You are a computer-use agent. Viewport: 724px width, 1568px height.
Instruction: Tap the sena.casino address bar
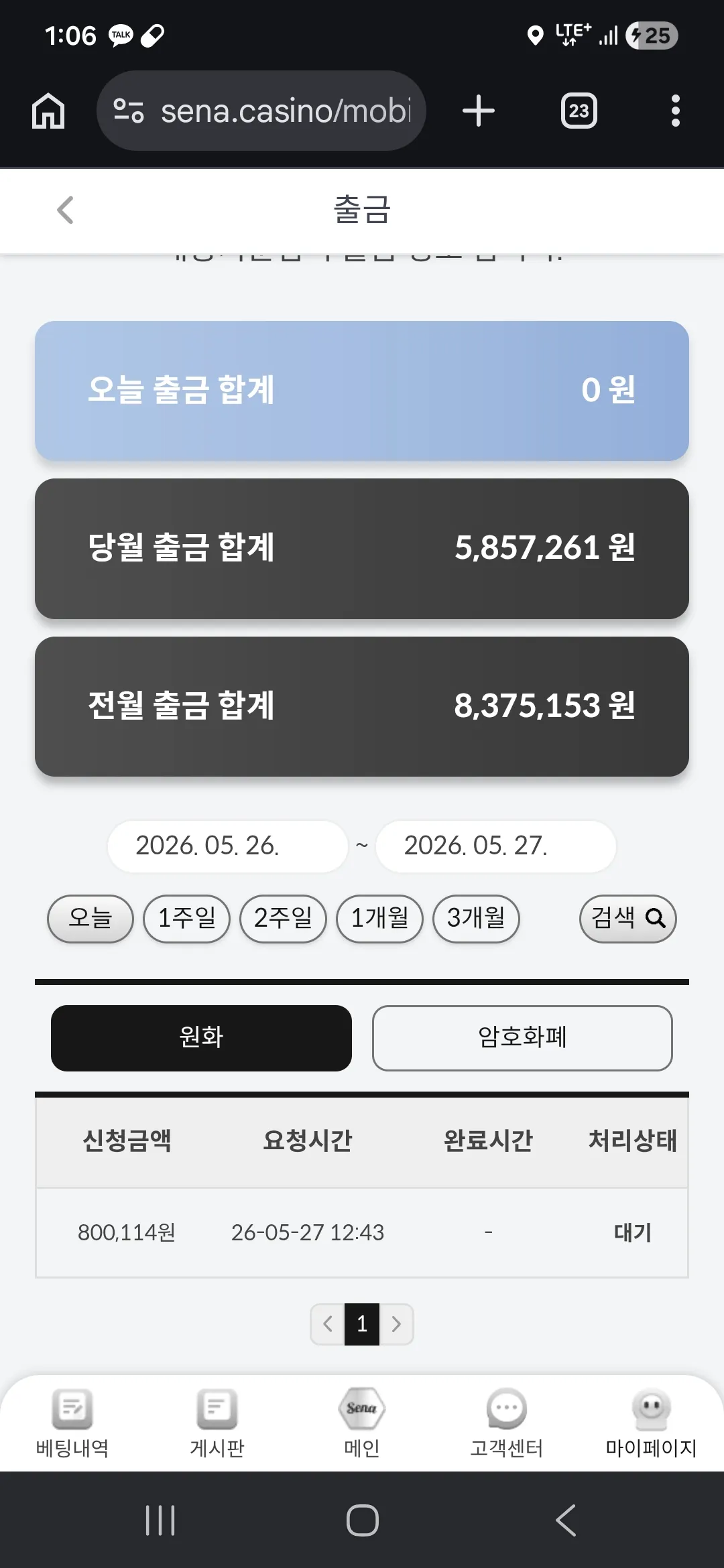tap(261, 111)
